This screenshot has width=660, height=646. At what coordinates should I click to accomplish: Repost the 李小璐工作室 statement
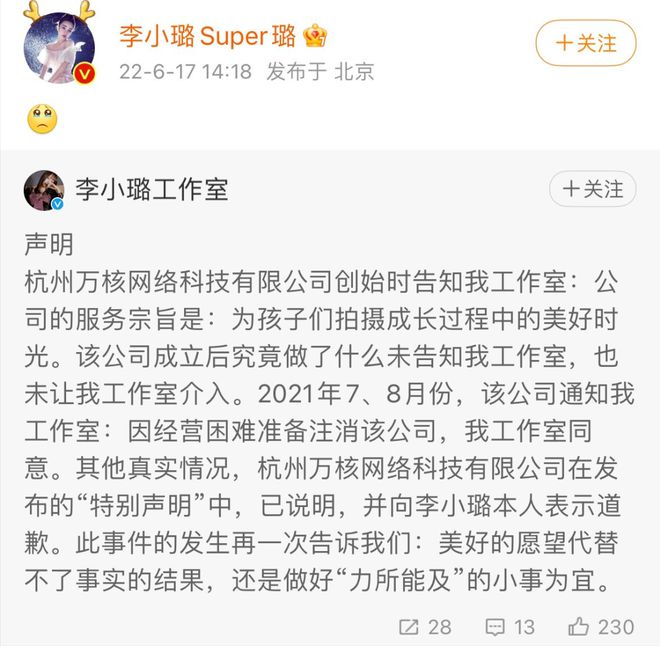click(x=425, y=626)
